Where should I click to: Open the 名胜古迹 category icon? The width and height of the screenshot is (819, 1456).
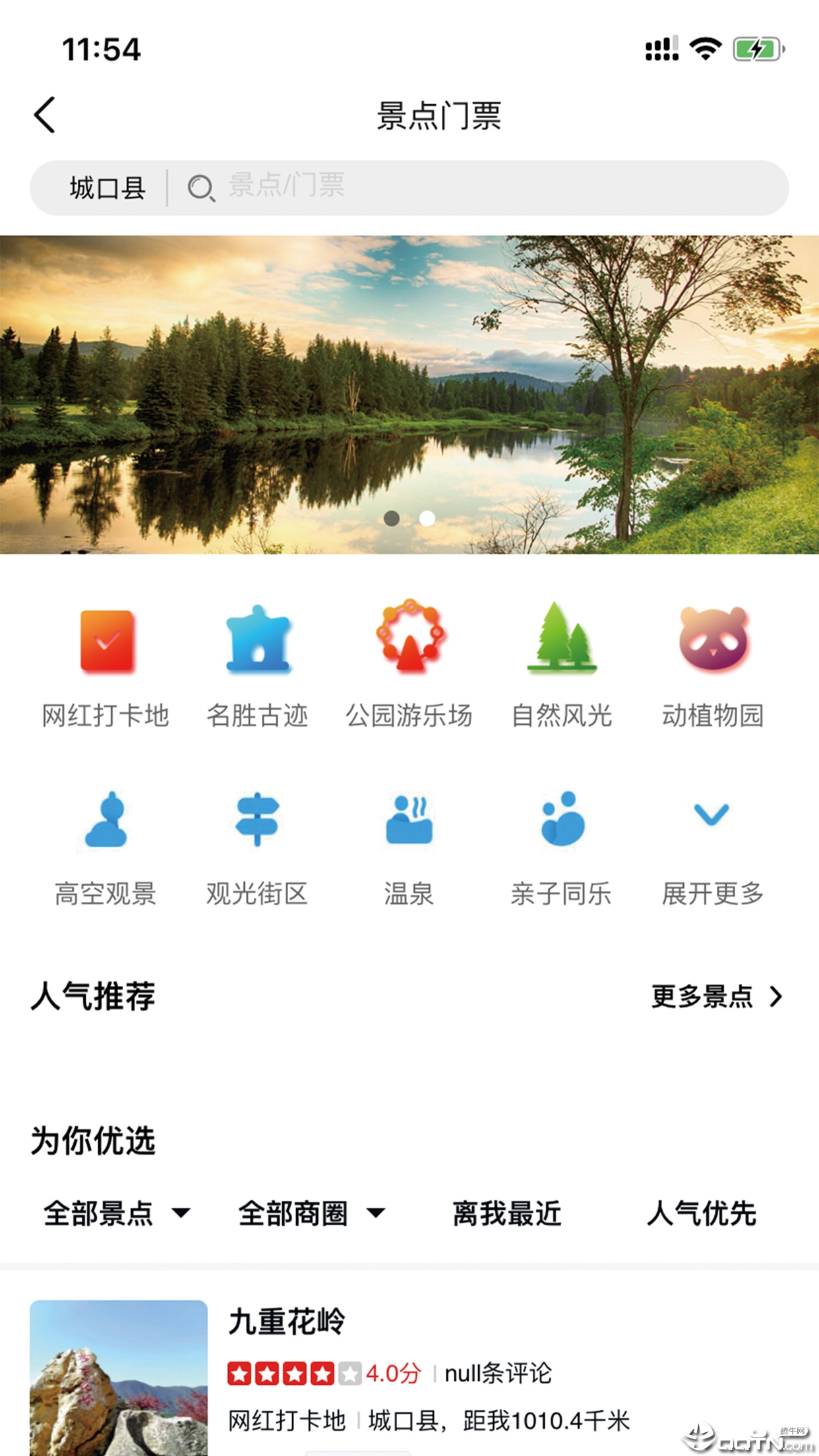pyautogui.click(x=258, y=643)
